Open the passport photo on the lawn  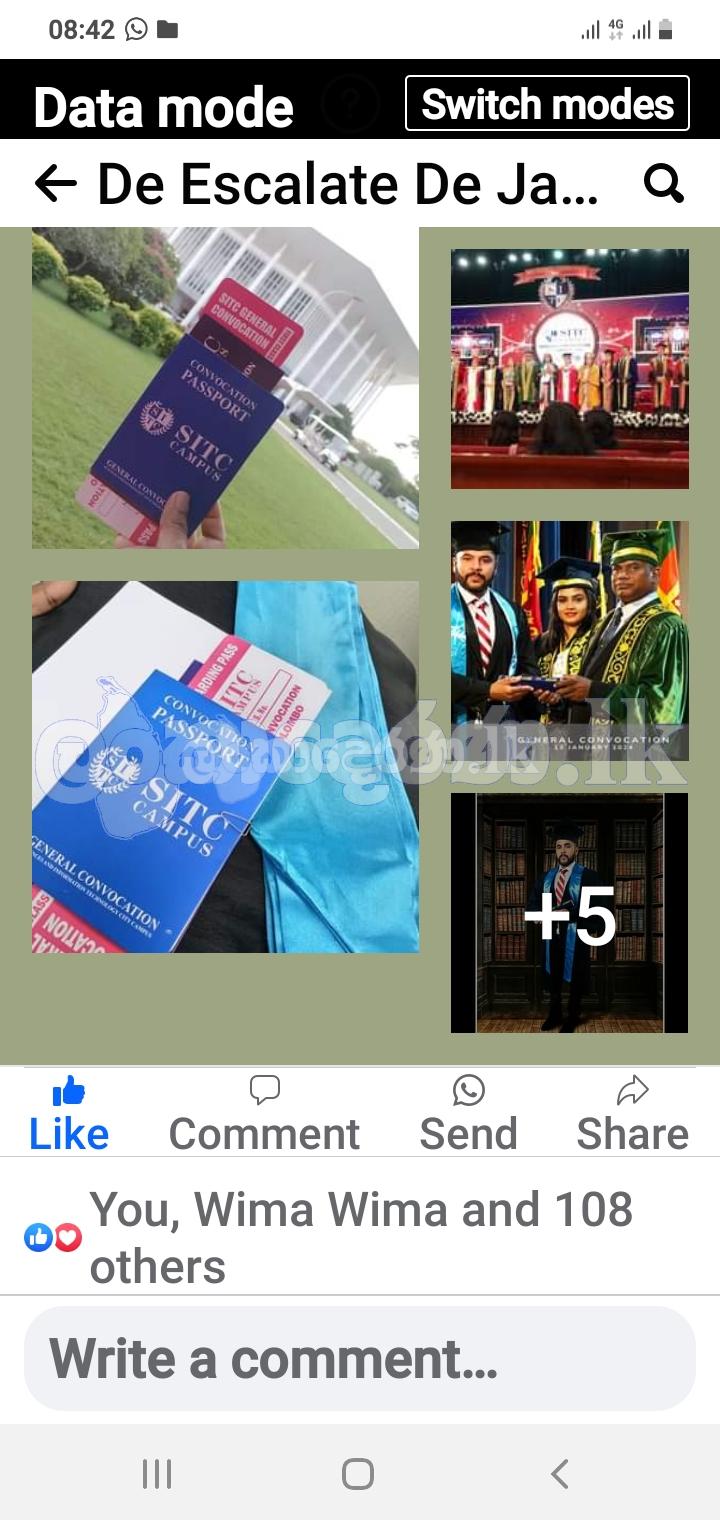click(225, 388)
